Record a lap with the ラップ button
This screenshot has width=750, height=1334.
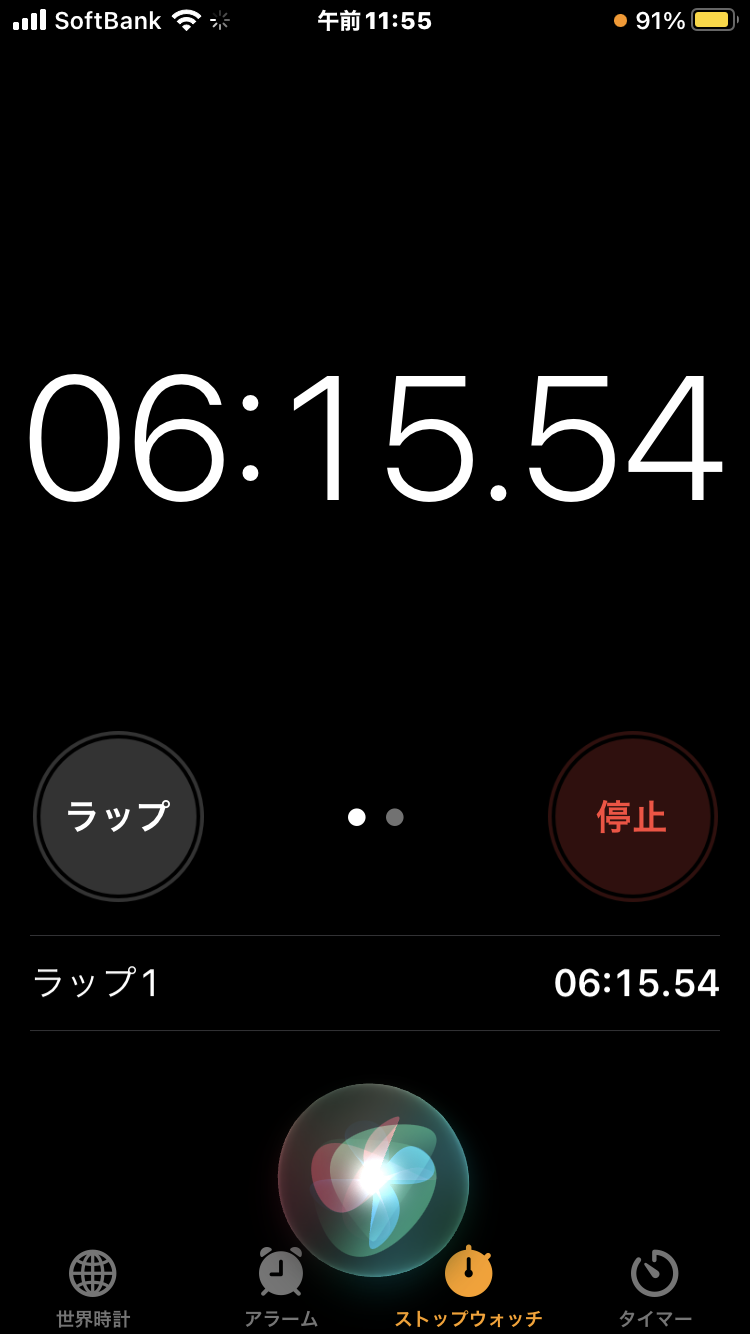118,817
